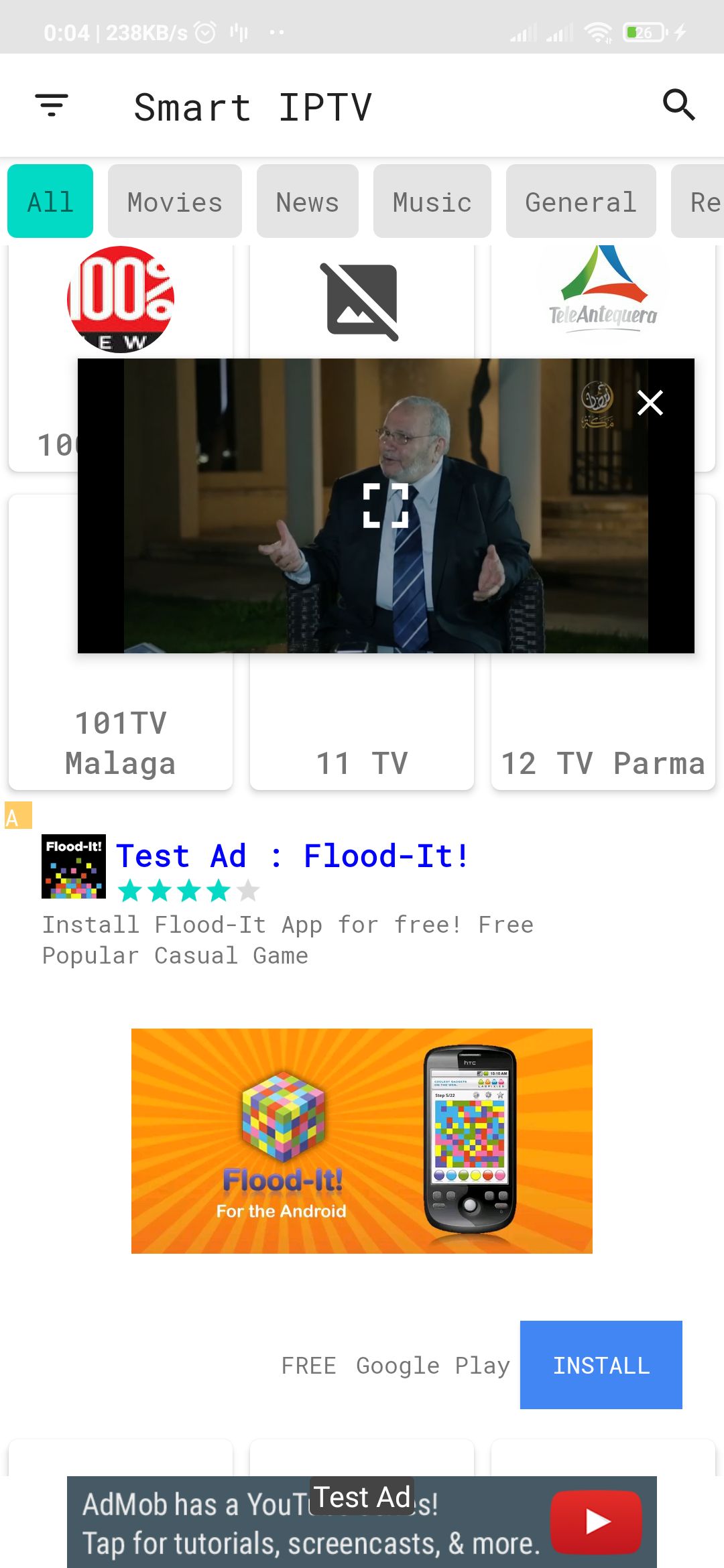Open the search icon
This screenshot has height=1568, width=724.
point(678,105)
